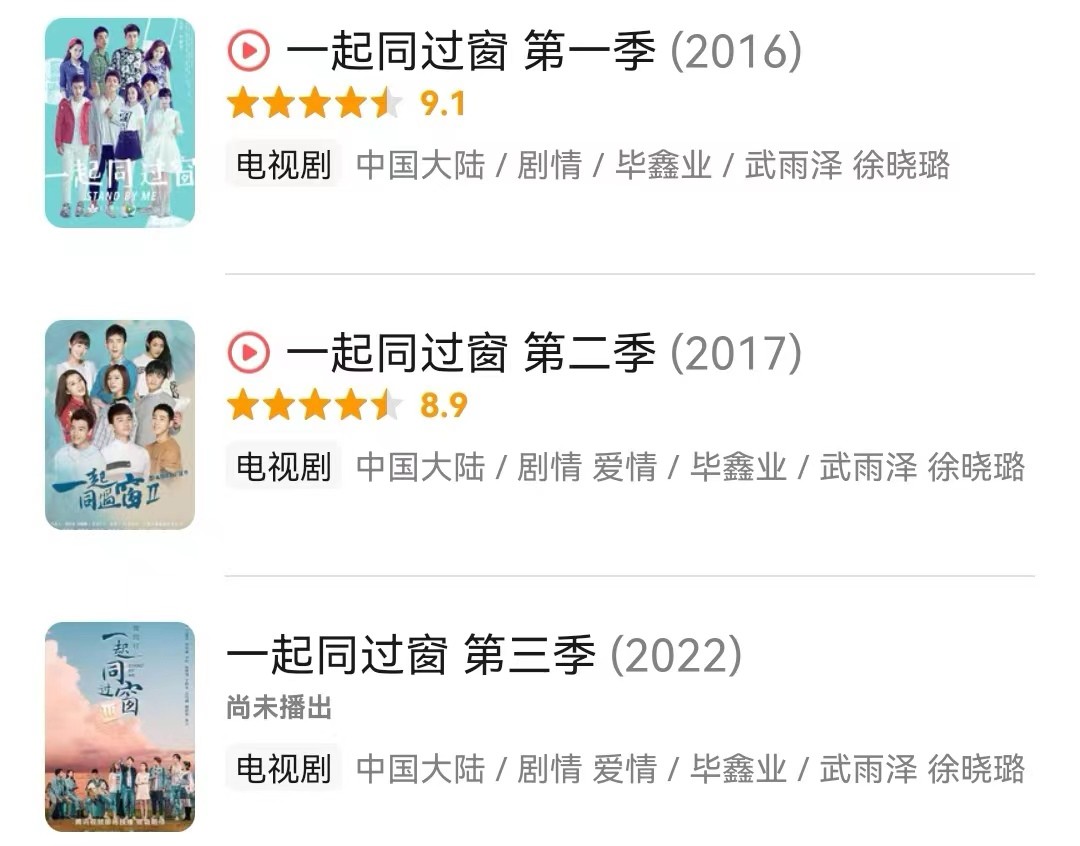Tap the play icon beside 第二季 title
1080x846 pixels.
point(248,353)
